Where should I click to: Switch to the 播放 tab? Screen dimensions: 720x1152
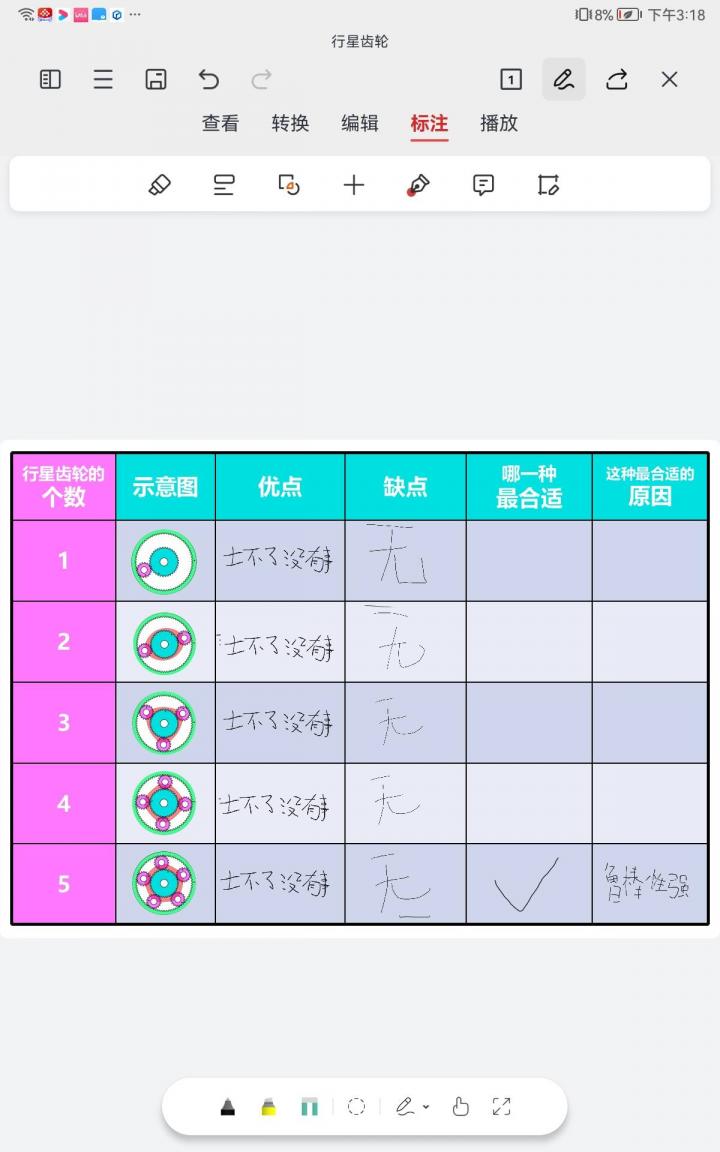499,123
